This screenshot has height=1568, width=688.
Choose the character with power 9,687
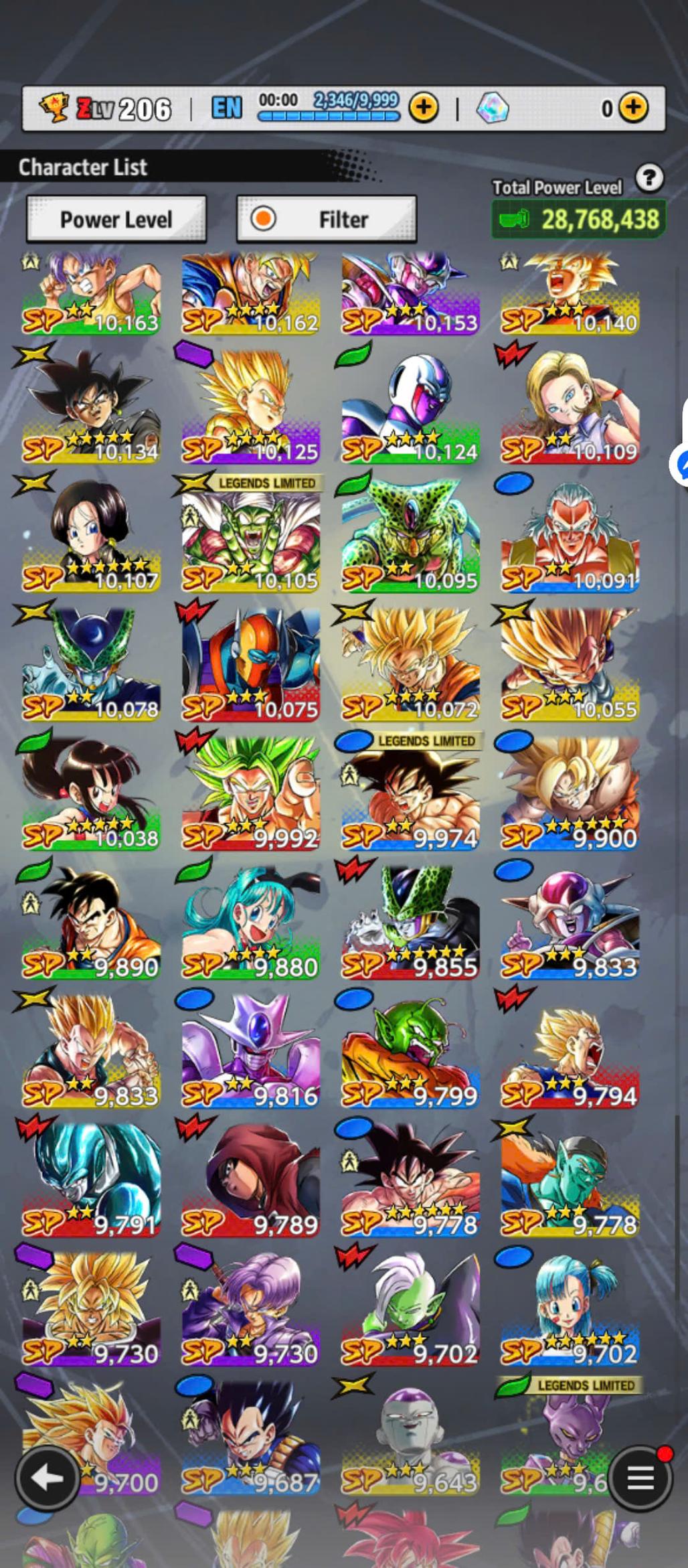[250, 1436]
